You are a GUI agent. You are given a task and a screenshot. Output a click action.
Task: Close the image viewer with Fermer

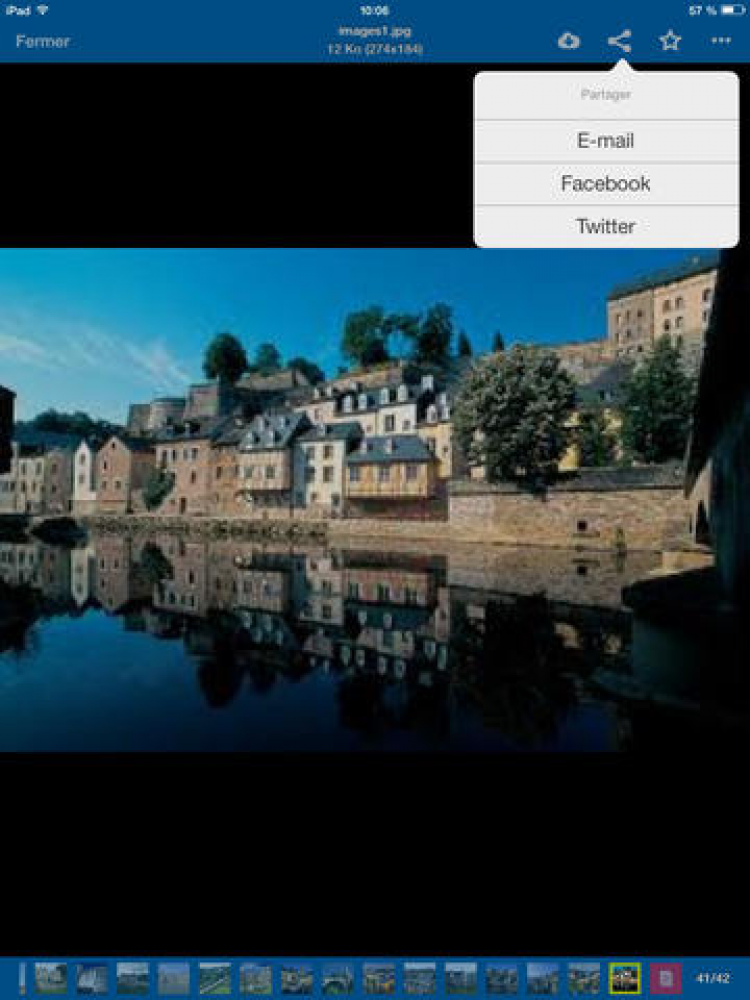point(43,41)
